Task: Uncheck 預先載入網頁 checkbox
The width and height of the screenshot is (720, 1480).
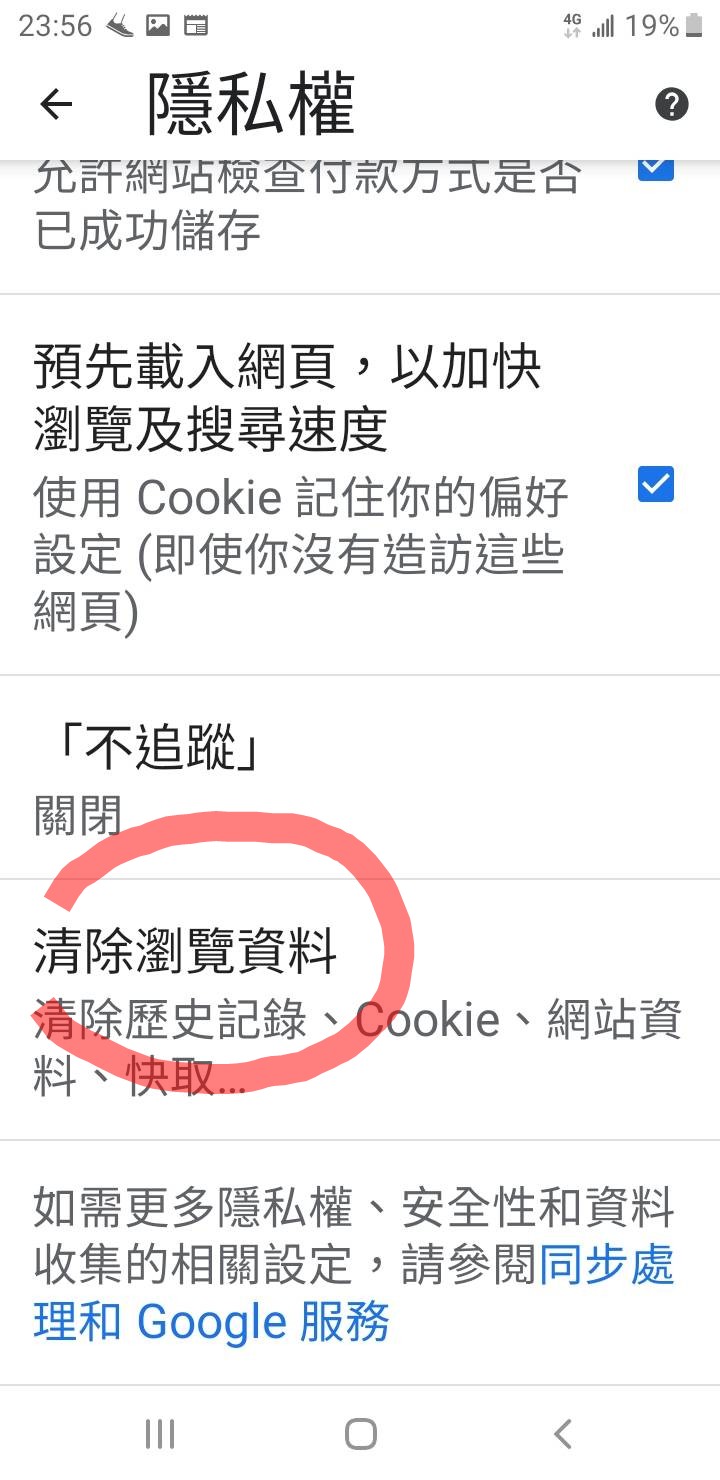Action: [x=656, y=485]
